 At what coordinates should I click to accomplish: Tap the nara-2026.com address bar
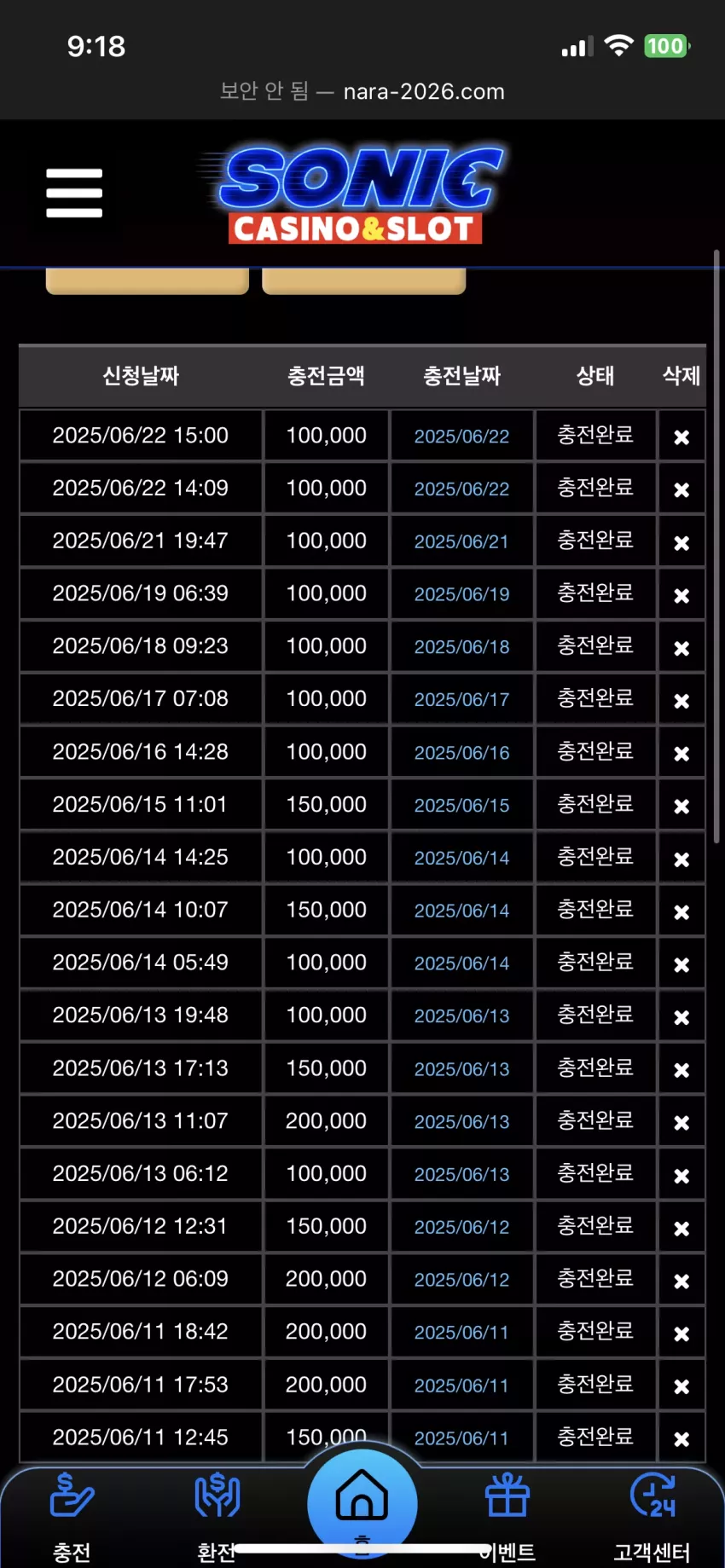(362, 91)
